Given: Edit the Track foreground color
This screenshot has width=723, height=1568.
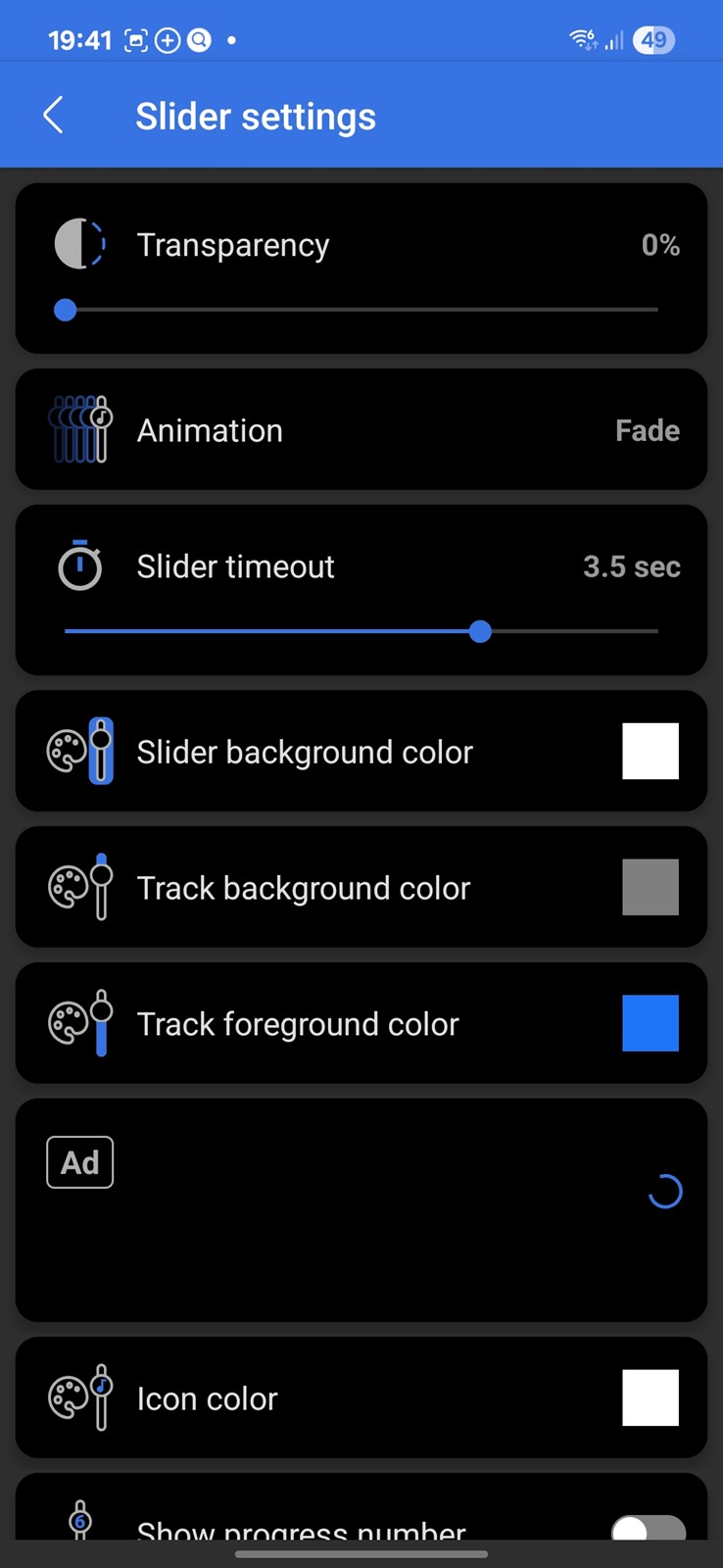Looking at the screenshot, I should pyautogui.click(x=650, y=1023).
